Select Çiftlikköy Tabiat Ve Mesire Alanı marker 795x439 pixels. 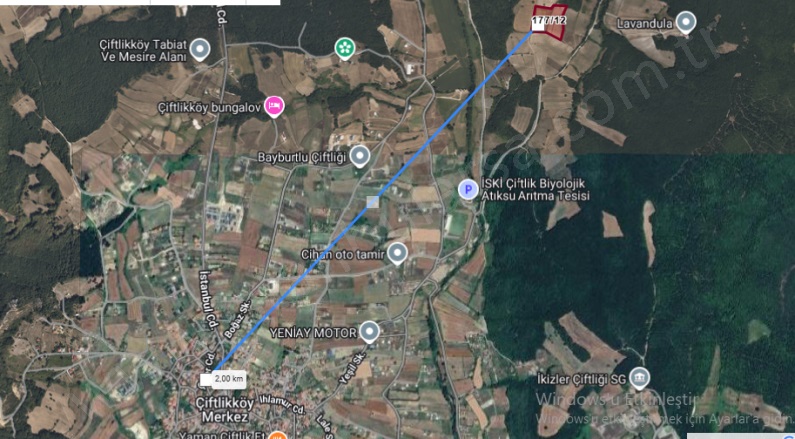click(200, 48)
